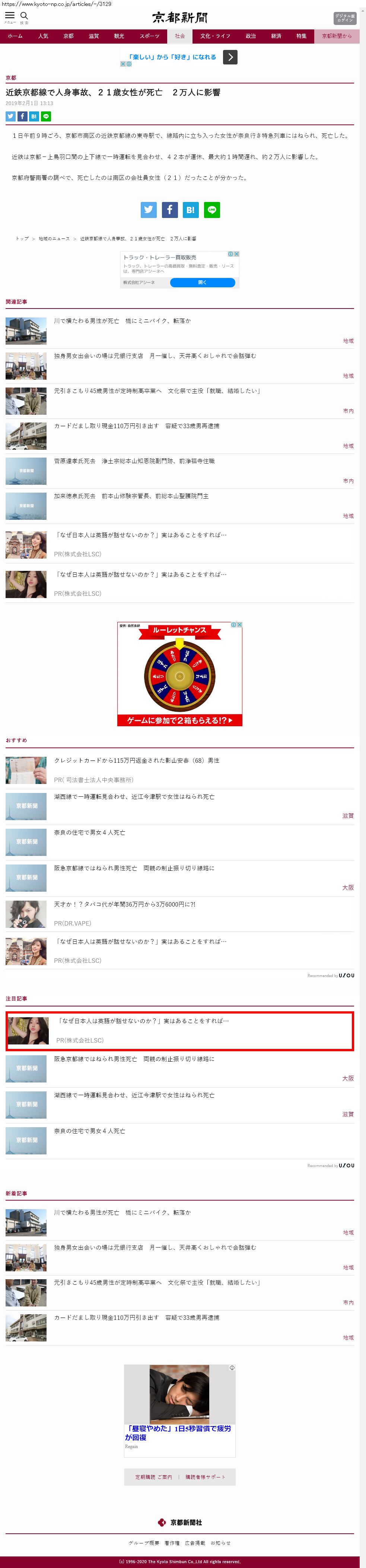This screenshot has height=1568, width=366.
Task: Switch to the 滋賀 tab
Action: (x=93, y=36)
